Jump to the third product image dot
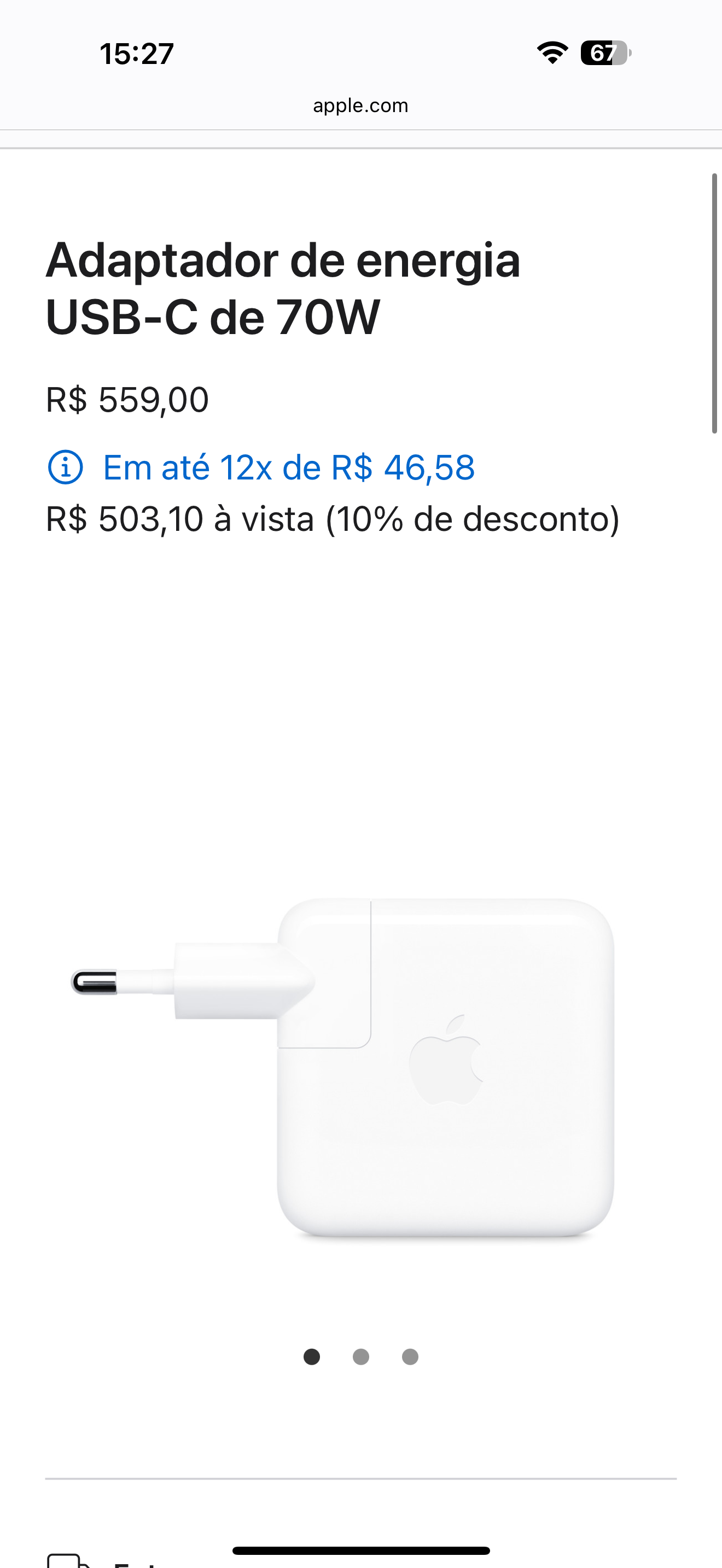Viewport: 722px width, 1568px height. coord(410,1357)
